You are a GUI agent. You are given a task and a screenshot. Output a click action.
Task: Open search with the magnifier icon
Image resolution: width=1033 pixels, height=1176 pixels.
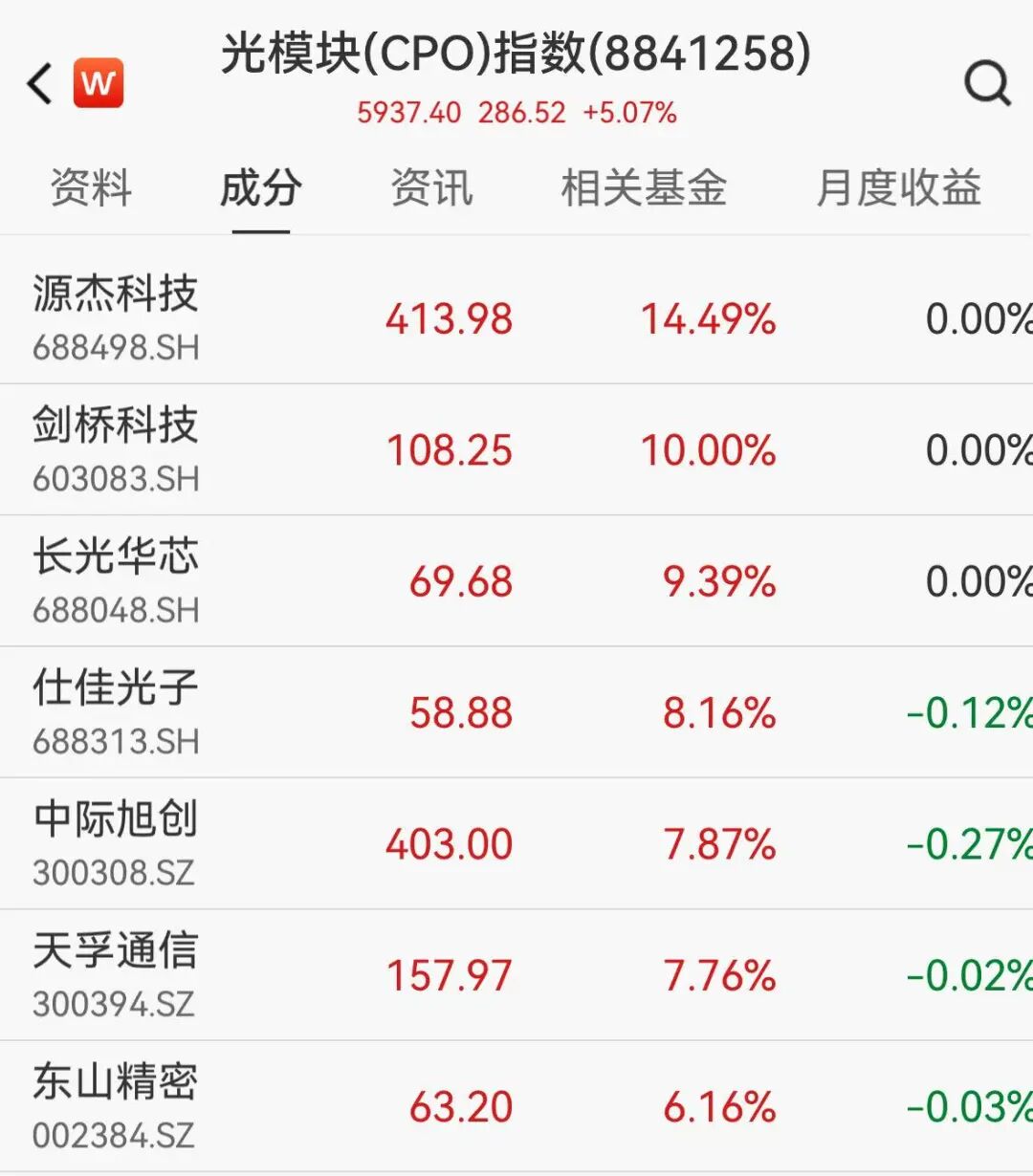coord(986,82)
